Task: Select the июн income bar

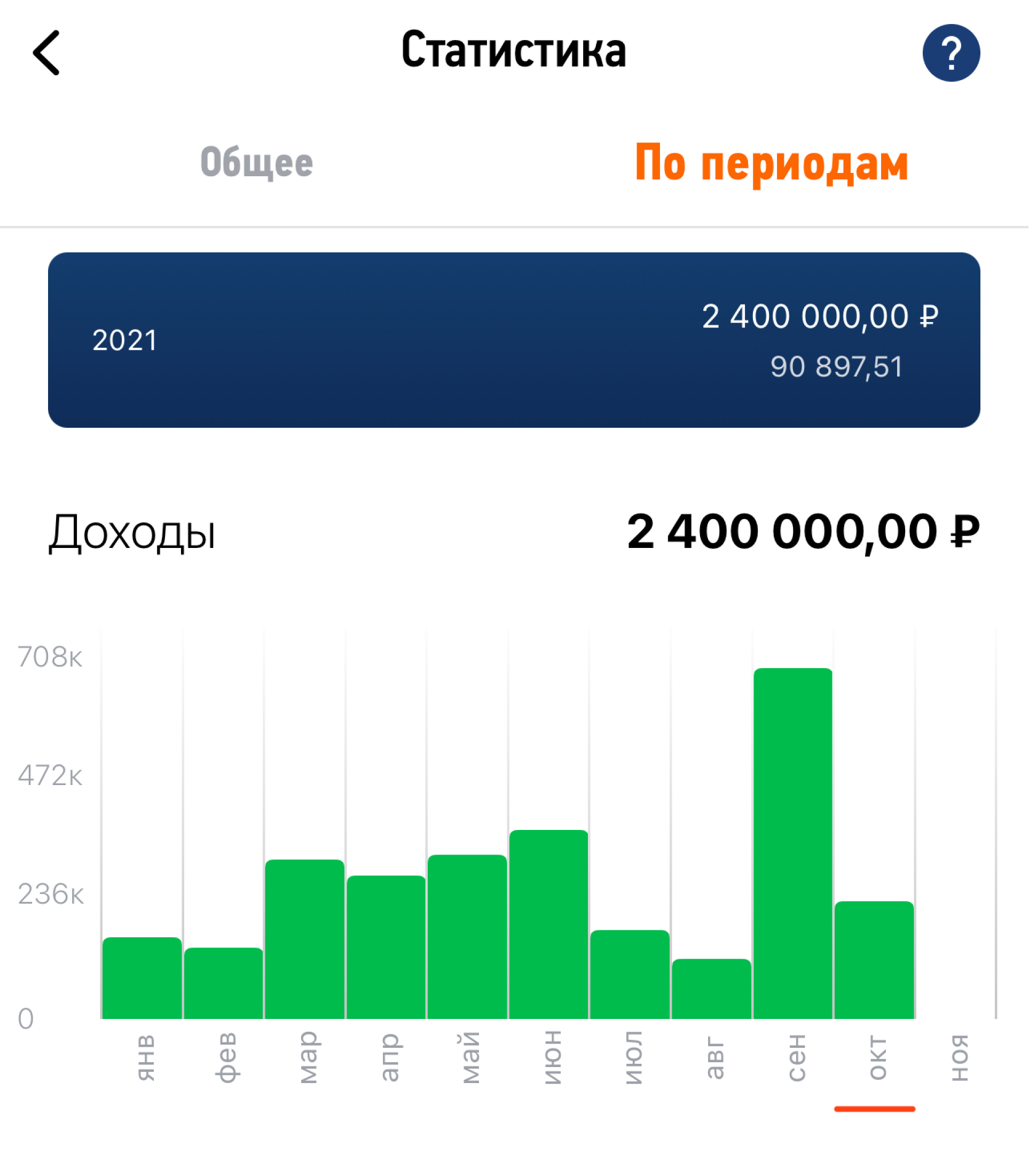Action: click(x=549, y=924)
